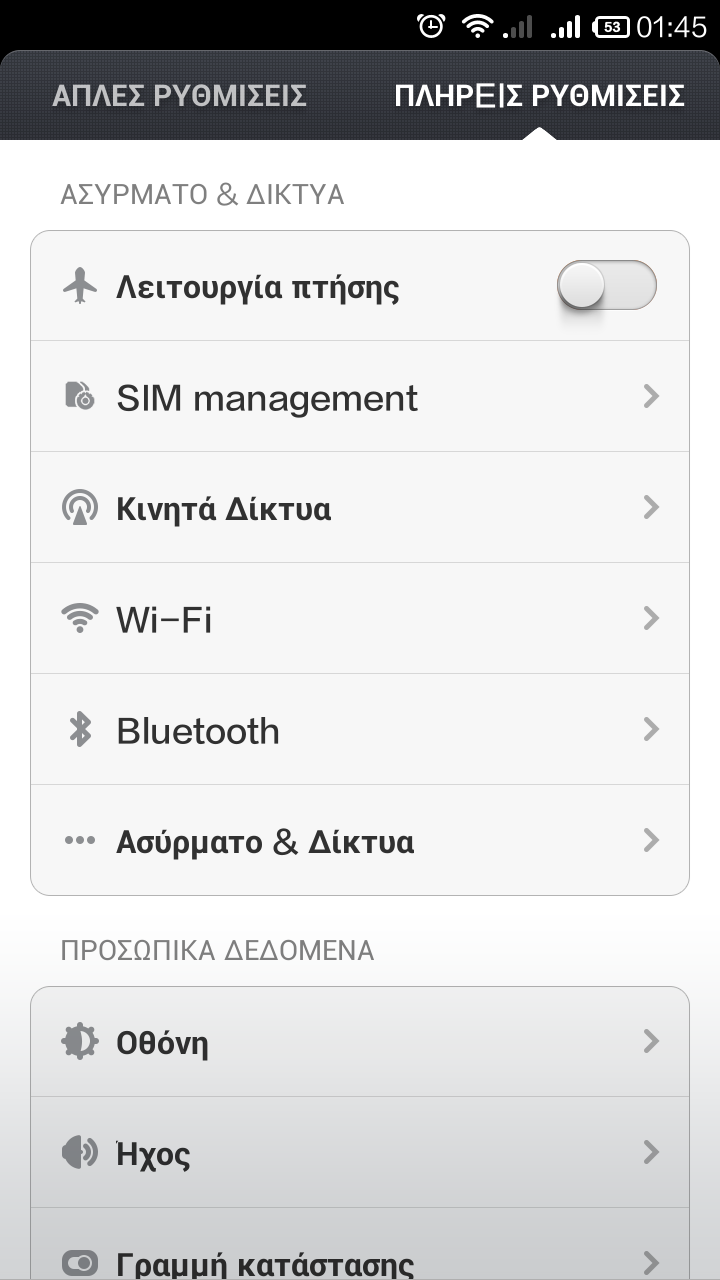Toggle the Λειτουργία πτήσης switch
Image resolution: width=720 pixels, height=1280 pixels.
click(606, 286)
